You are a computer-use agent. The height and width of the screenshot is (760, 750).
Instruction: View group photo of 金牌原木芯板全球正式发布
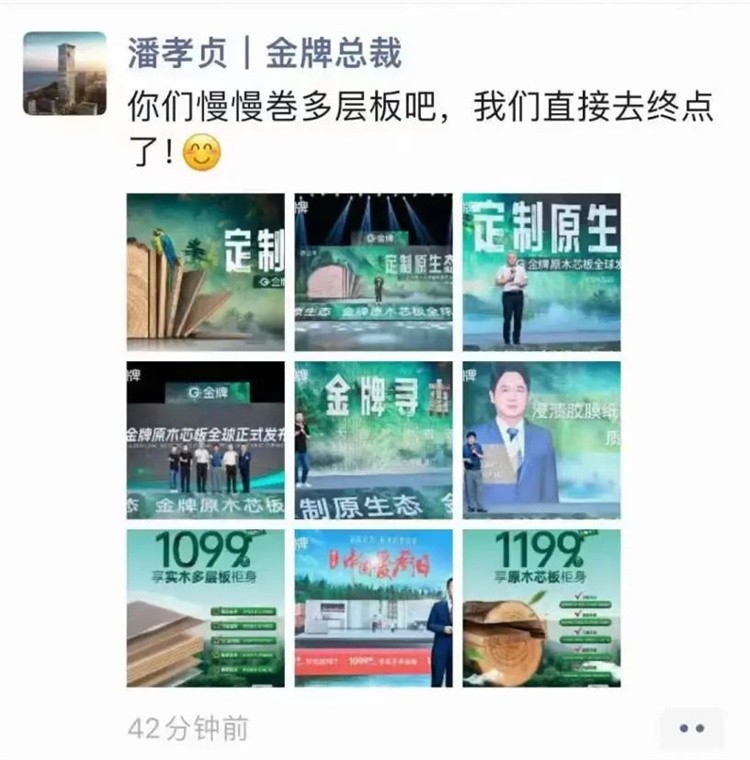[x=205, y=439]
